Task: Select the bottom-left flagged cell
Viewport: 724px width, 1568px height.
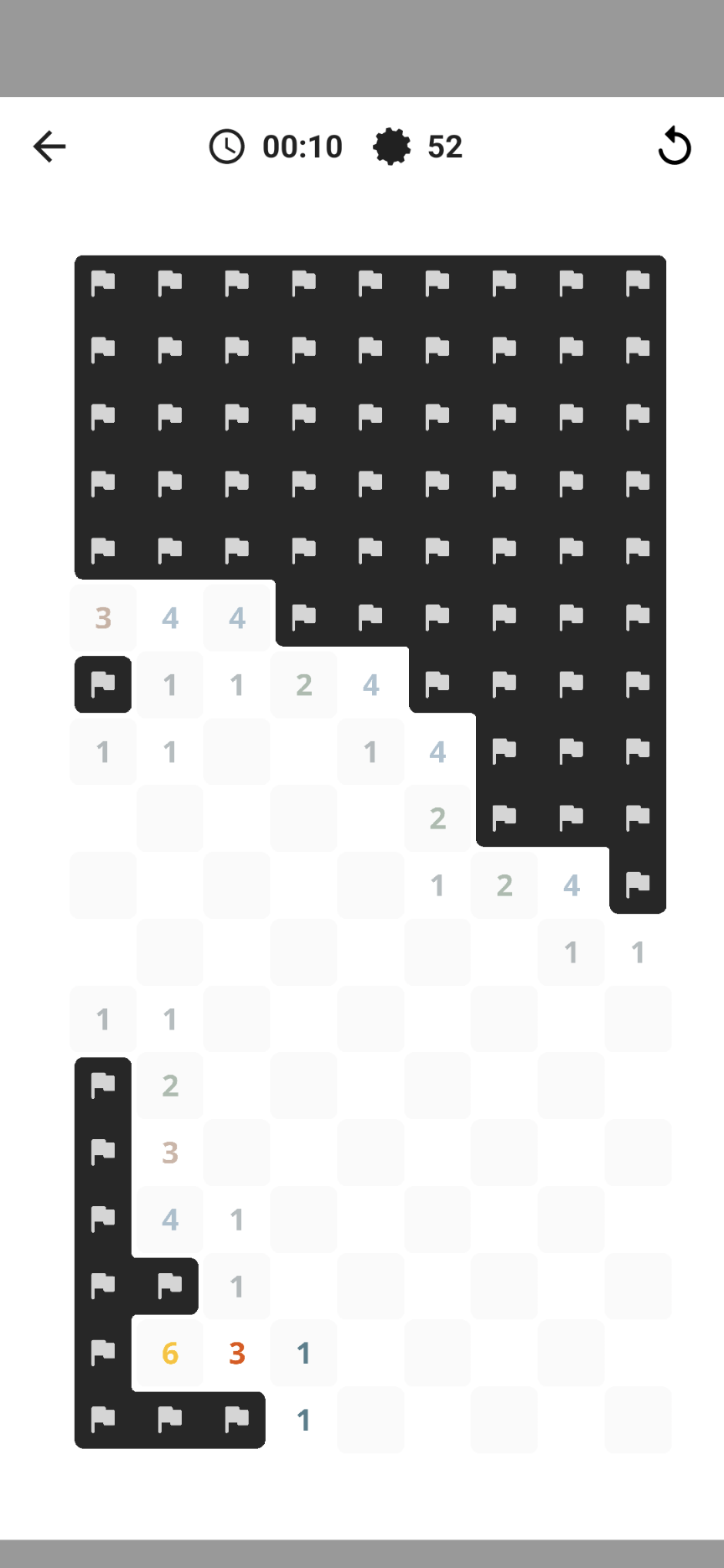Action: [102, 1420]
